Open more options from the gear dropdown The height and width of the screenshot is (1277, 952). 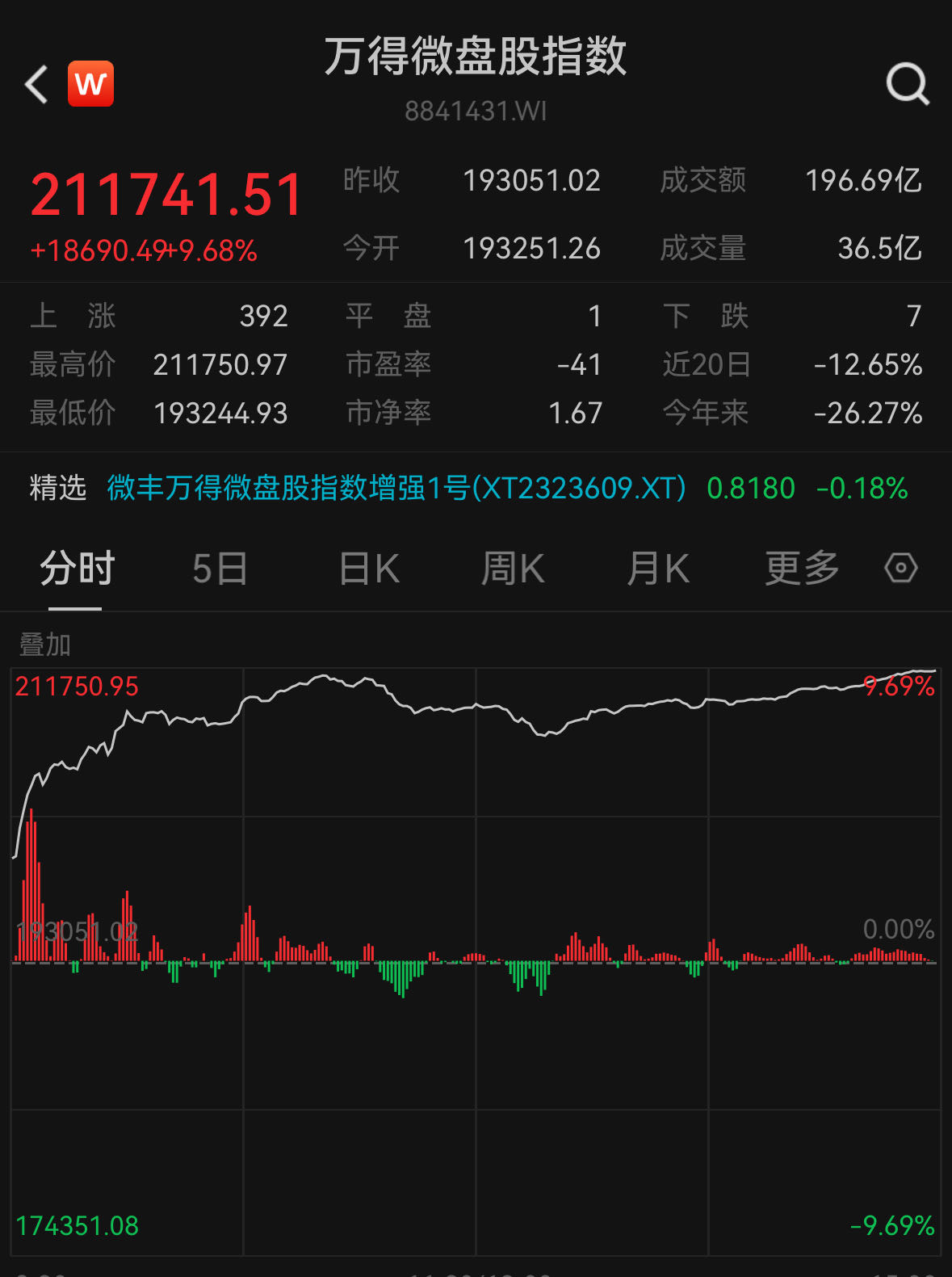point(902,569)
